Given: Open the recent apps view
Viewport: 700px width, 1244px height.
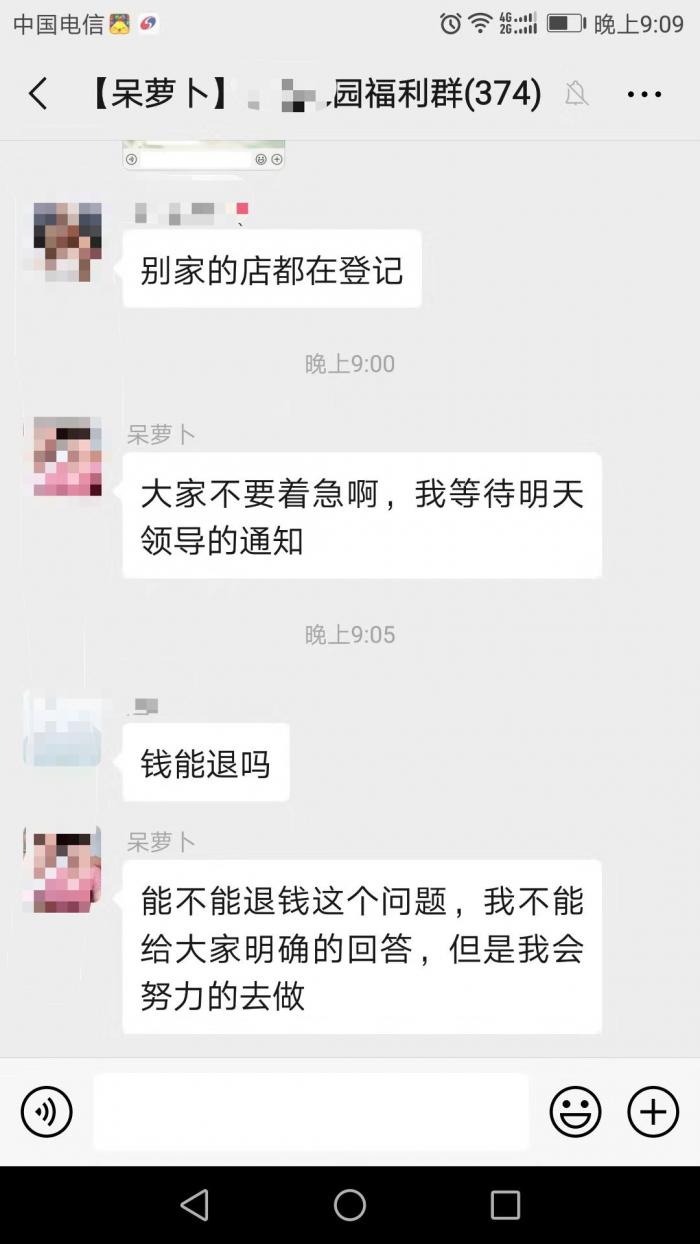Looking at the screenshot, I should [x=505, y=1205].
